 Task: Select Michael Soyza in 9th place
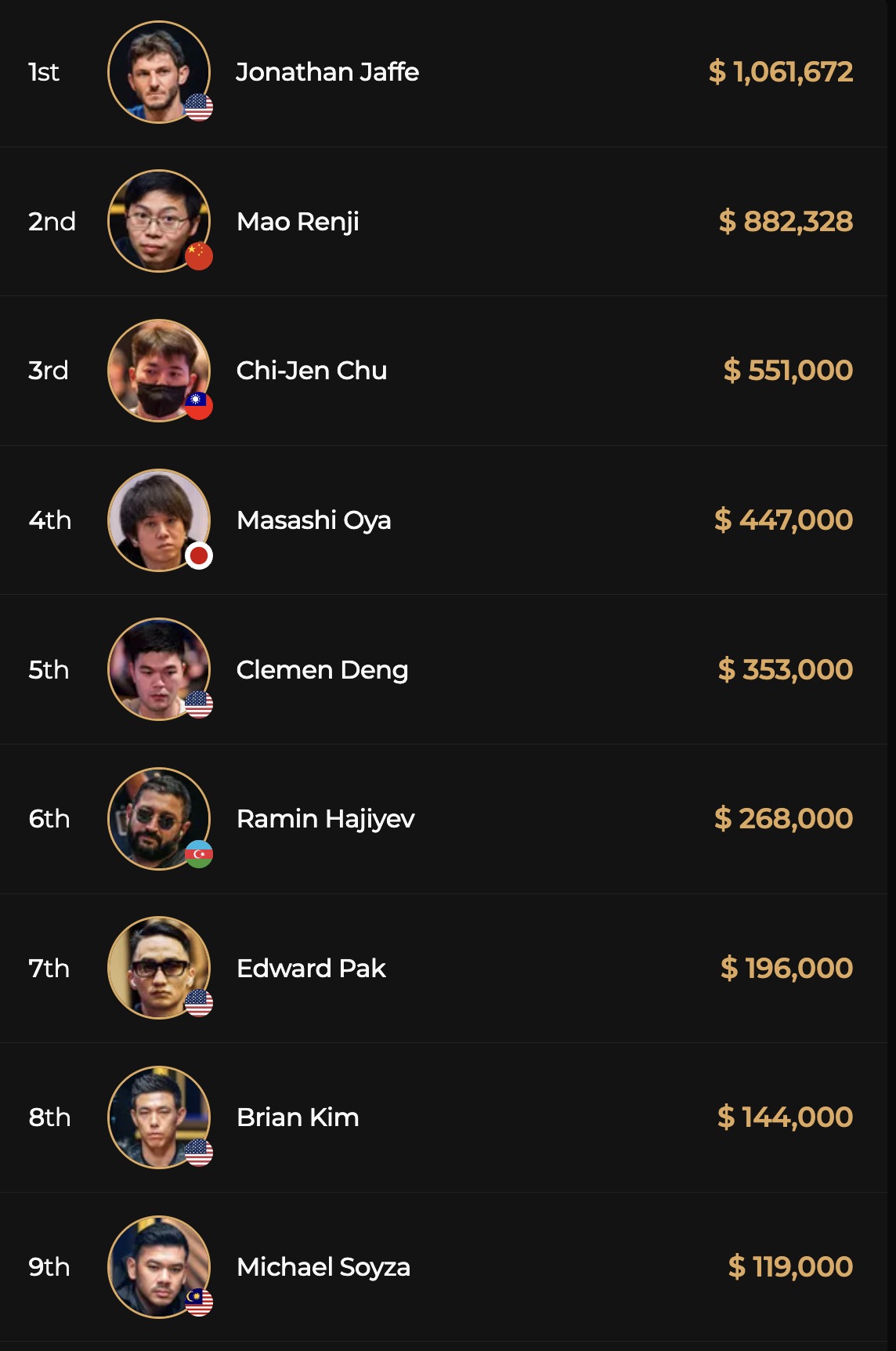(323, 1267)
